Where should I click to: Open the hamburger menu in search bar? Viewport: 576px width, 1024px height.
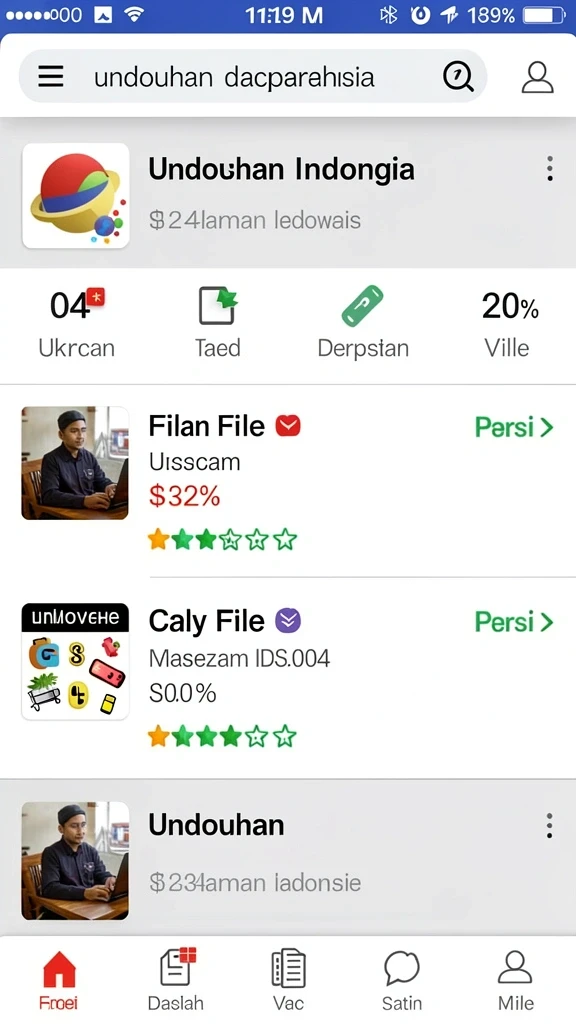pos(50,77)
